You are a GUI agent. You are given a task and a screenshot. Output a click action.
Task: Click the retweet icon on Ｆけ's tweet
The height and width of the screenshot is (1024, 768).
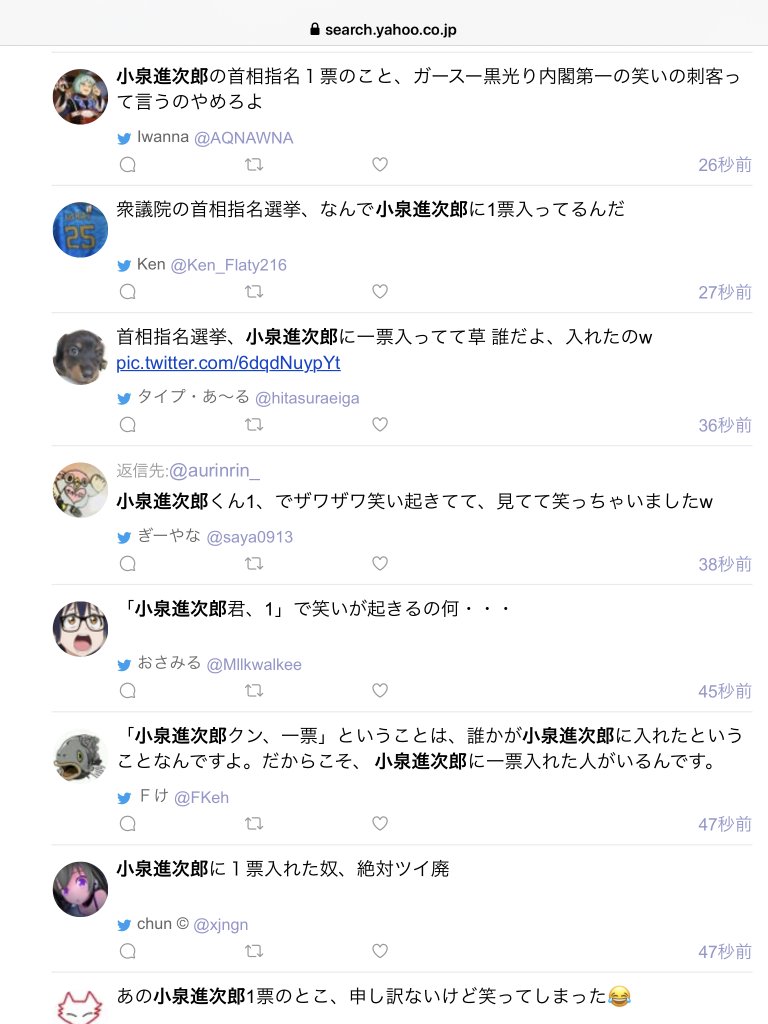click(x=255, y=824)
